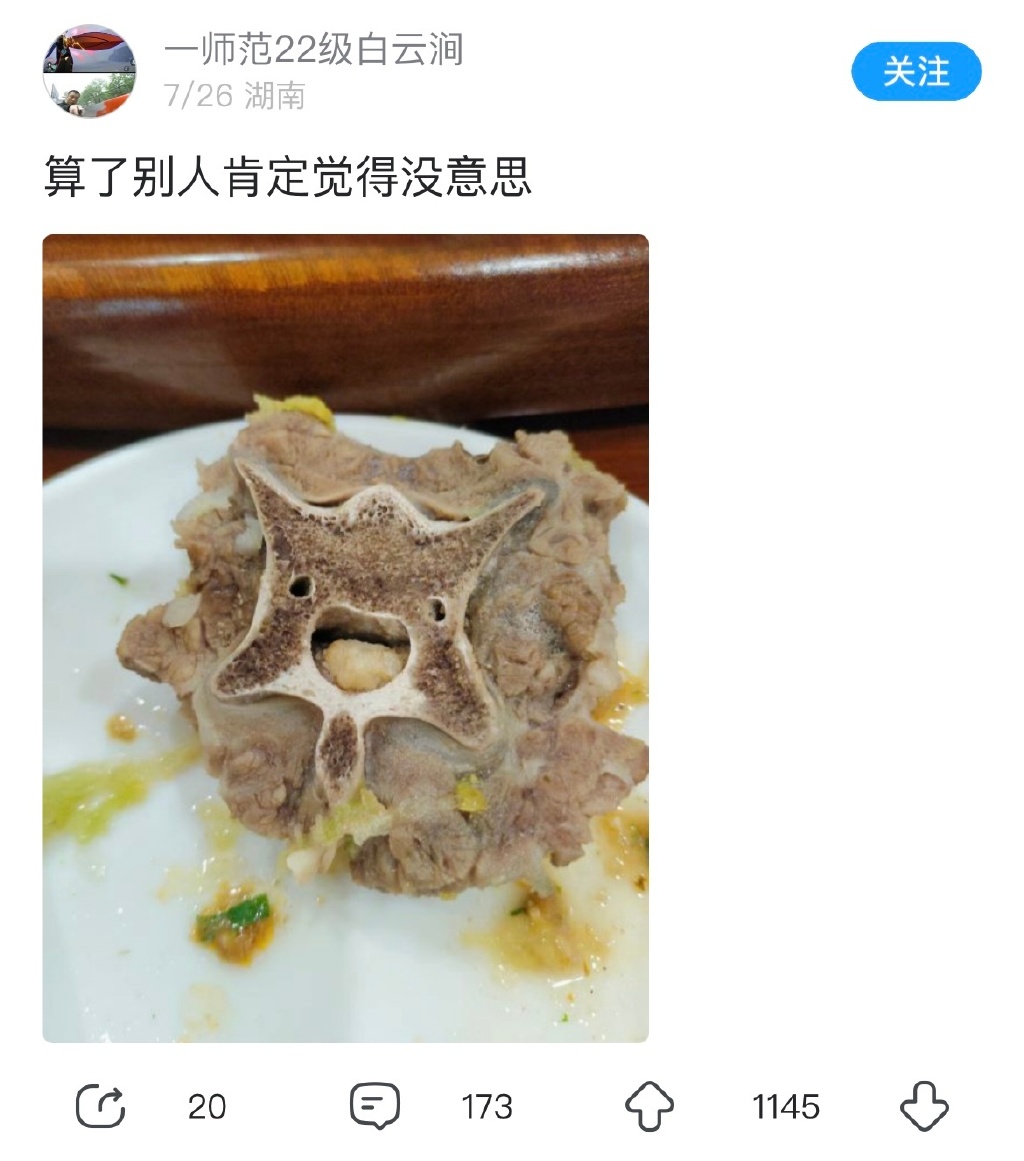Follow this user with 关注 button
Screen dimensions: 1024x1161
(x=916, y=72)
